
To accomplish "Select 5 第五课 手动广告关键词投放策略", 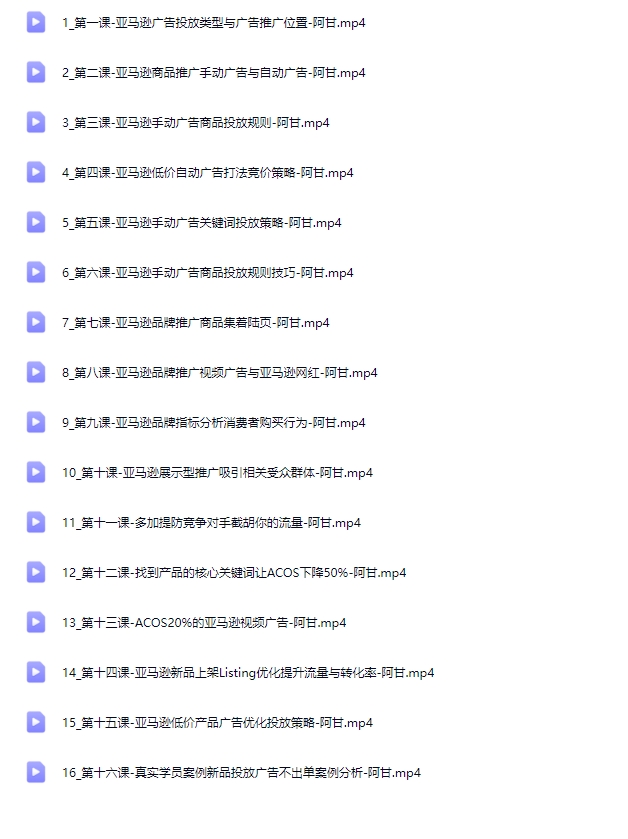I will 201,223.
